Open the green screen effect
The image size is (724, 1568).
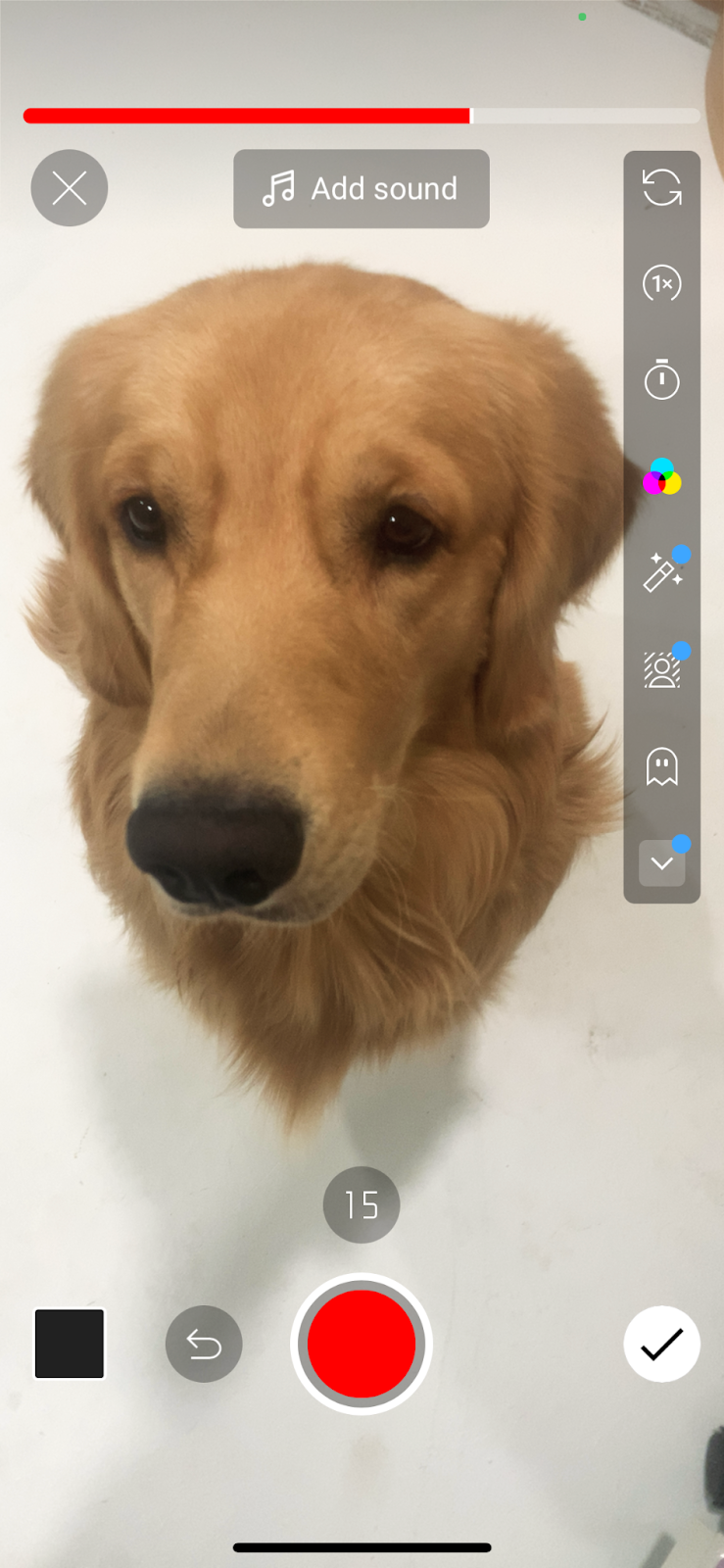[x=661, y=670]
